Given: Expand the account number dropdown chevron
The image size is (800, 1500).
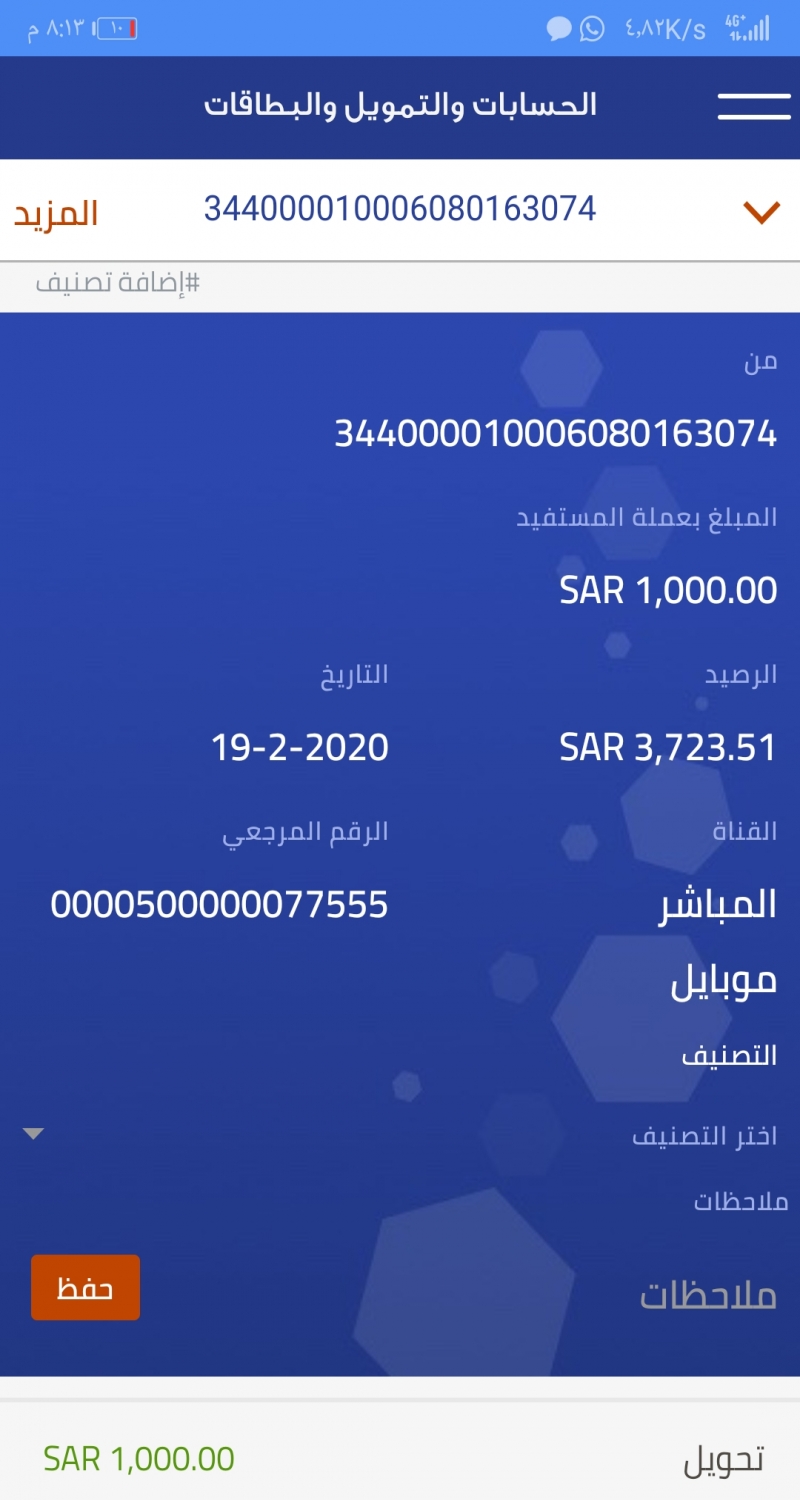Looking at the screenshot, I should pyautogui.click(x=761, y=212).
